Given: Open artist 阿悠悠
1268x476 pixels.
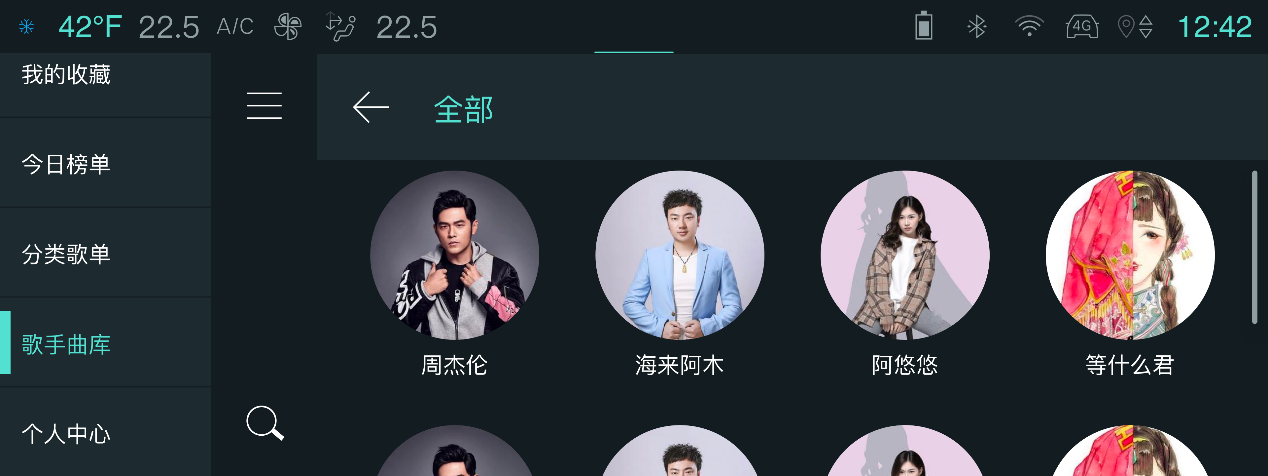Looking at the screenshot, I should coord(905,256).
